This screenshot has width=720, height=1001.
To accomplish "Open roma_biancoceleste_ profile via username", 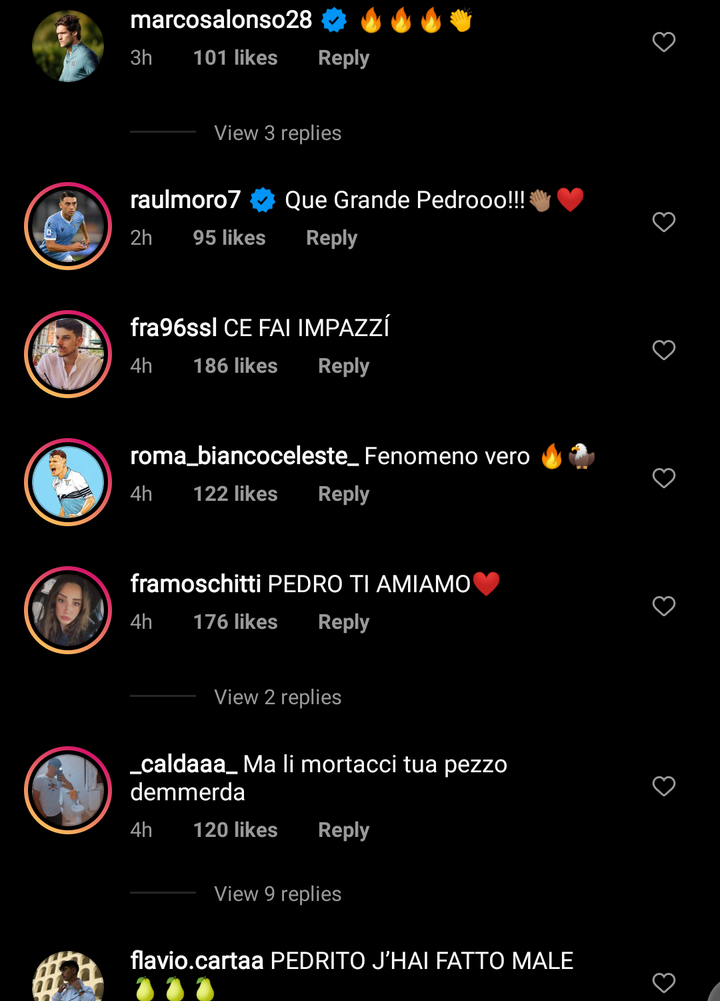I will [x=244, y=457].
